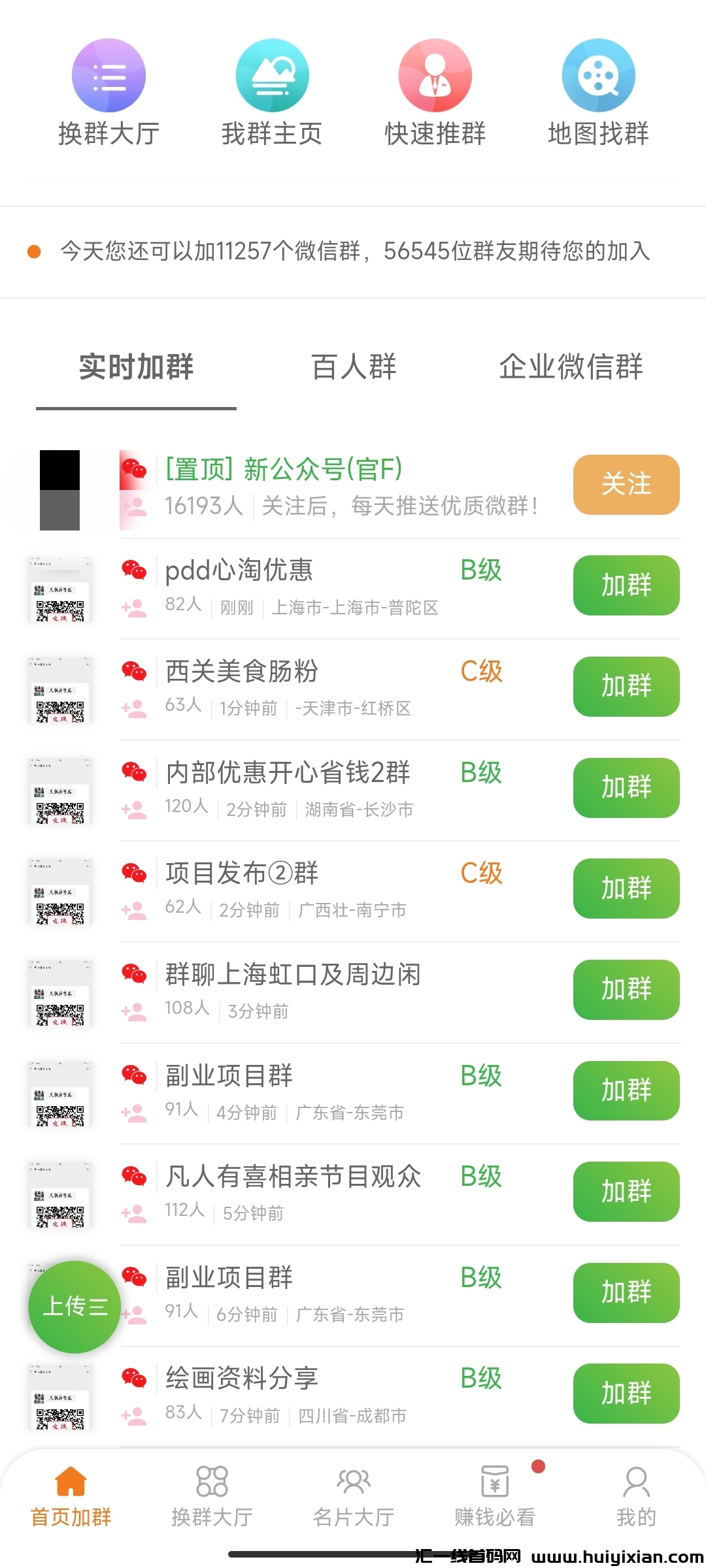Viewport: 706px width, 1568px height.
Task: Switch to the 企业微信群 tab
Action: [x=571, y=367]
